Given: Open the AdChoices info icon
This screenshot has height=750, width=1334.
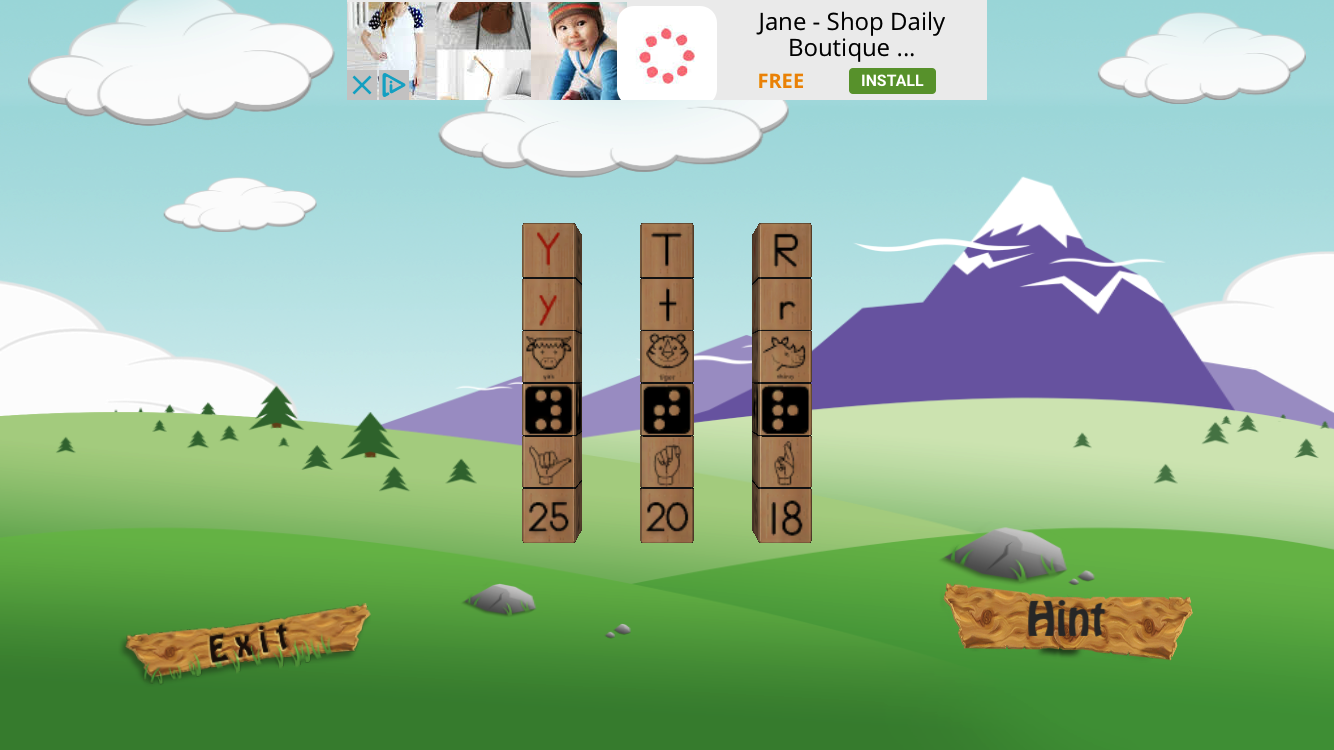Looking at the screenshot, I should coord(394,86).
